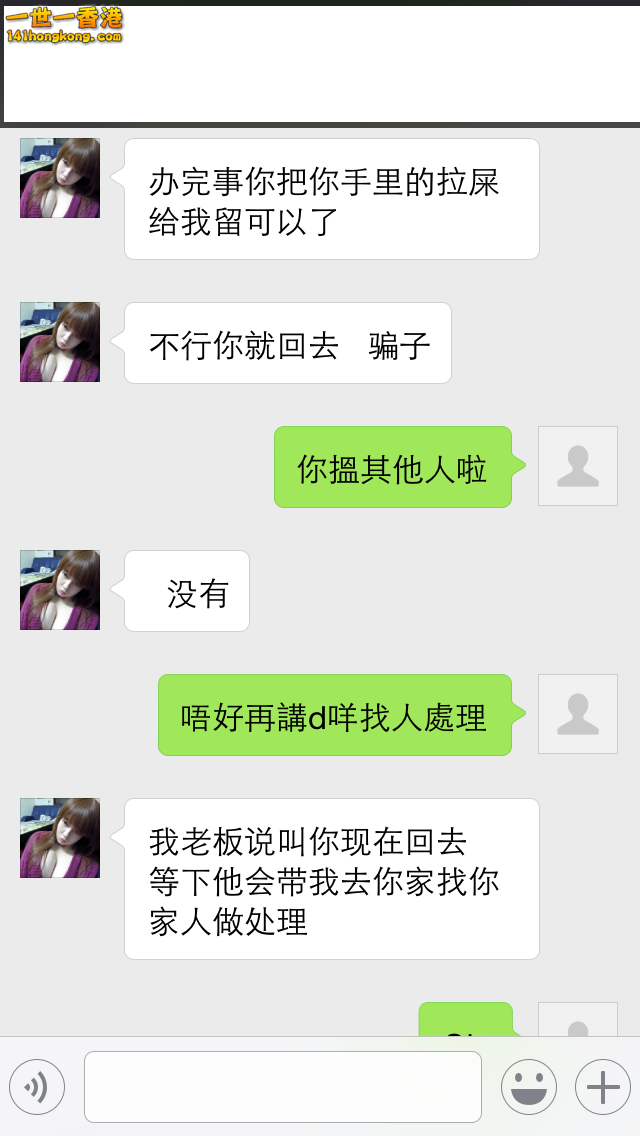Focus the message text field

(283, 1087)
